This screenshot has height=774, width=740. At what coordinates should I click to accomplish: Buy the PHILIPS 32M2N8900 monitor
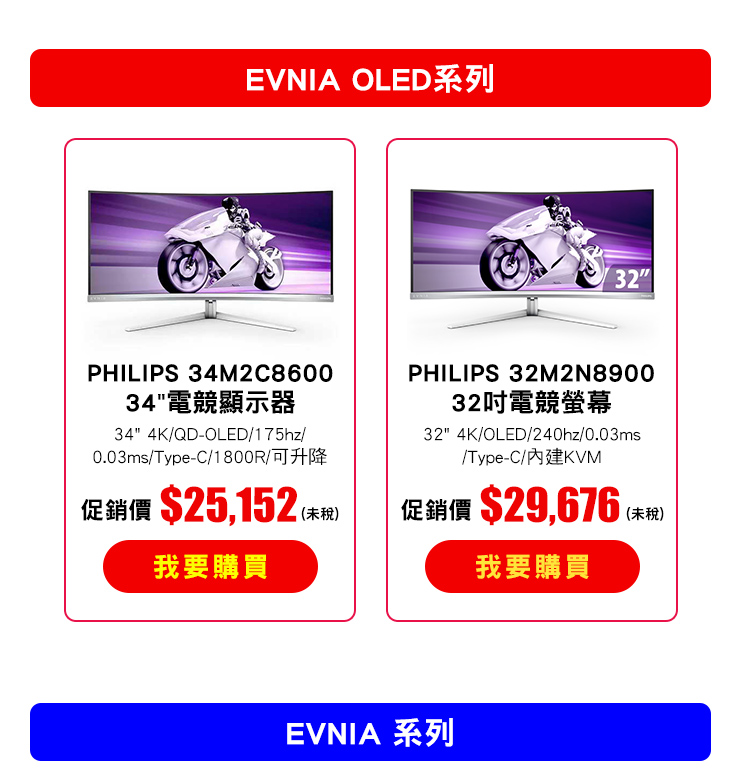pos(532,567)
